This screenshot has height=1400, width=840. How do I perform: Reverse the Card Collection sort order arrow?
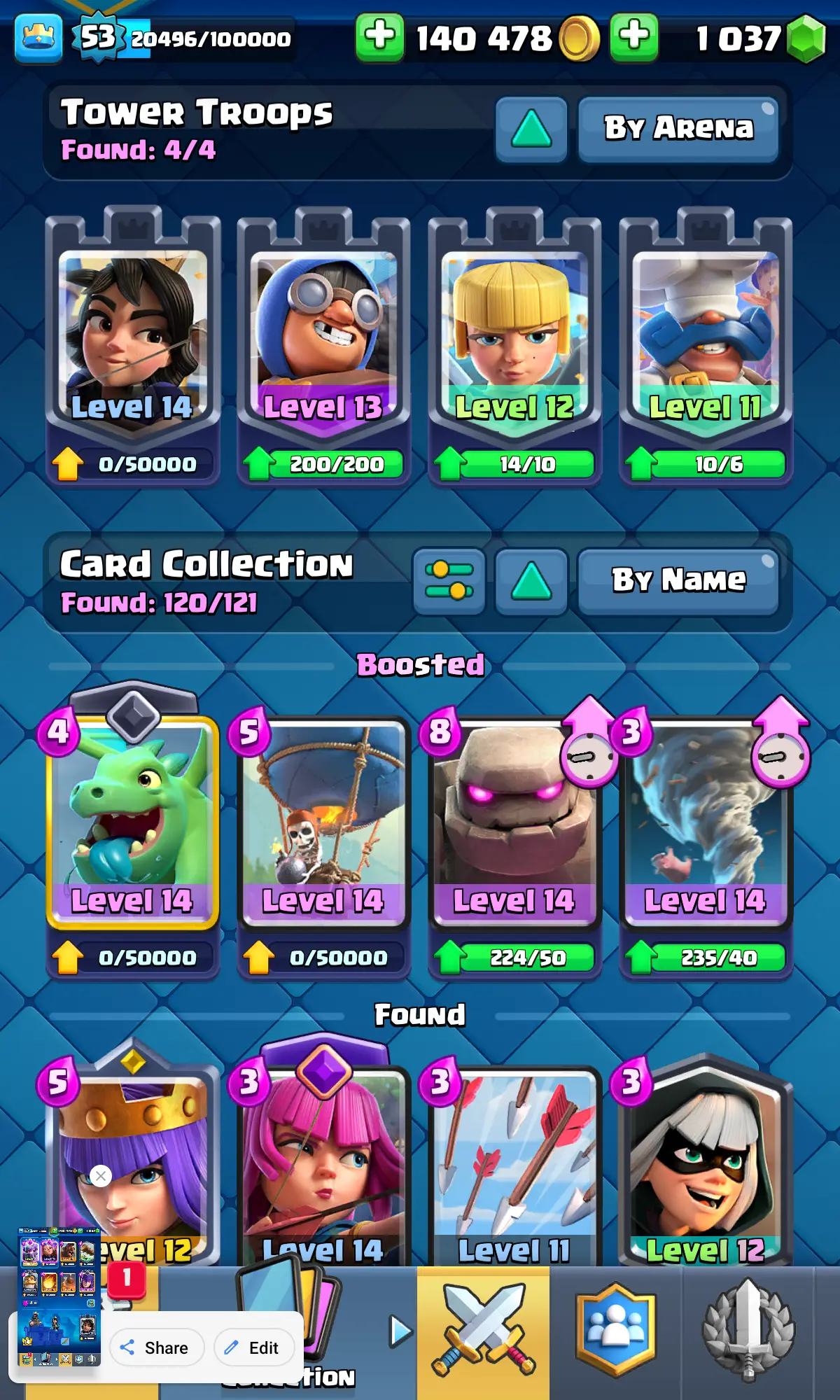(x=531, y=581)
